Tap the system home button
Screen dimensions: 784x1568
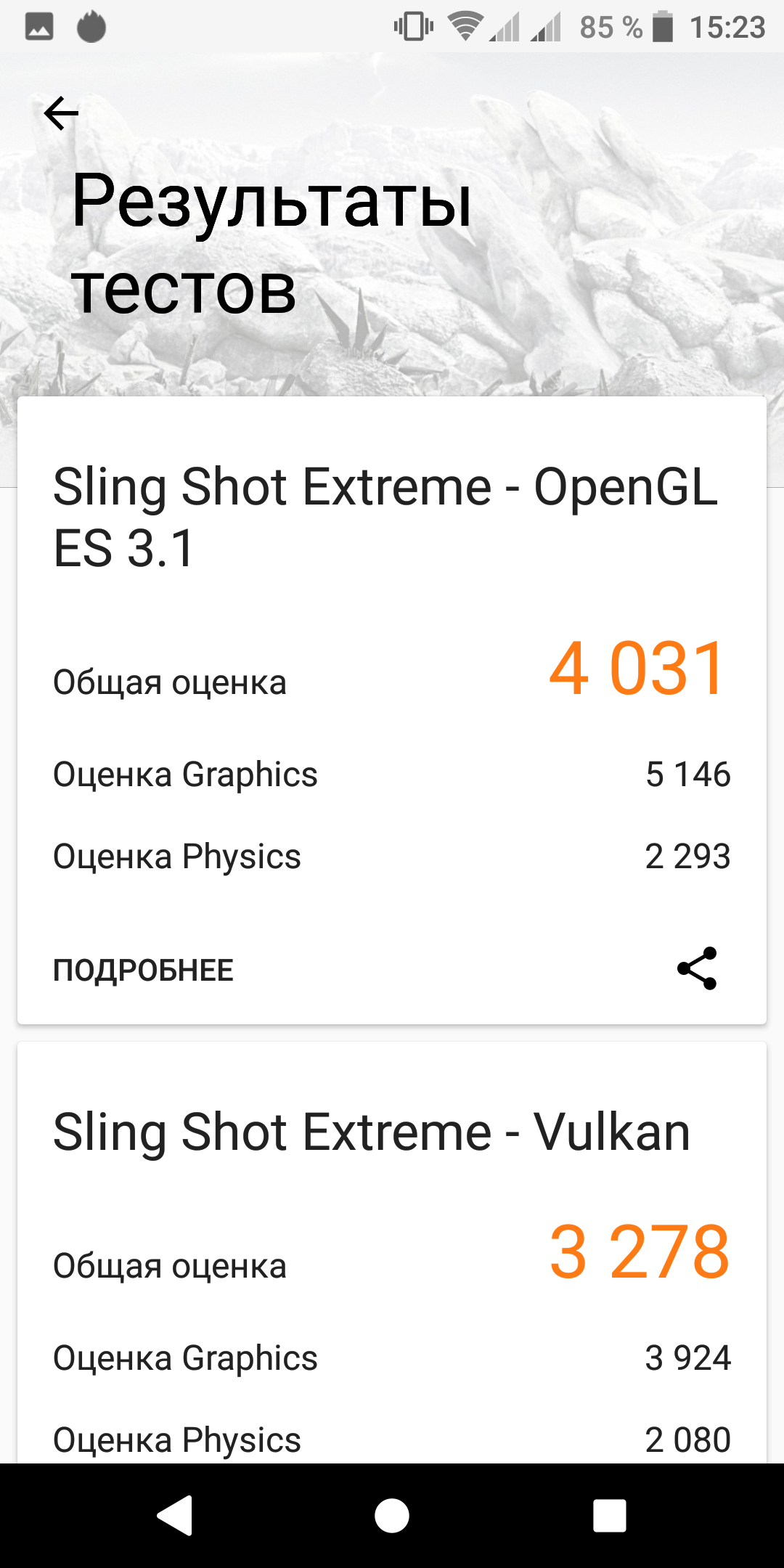tap(392, 1516)
